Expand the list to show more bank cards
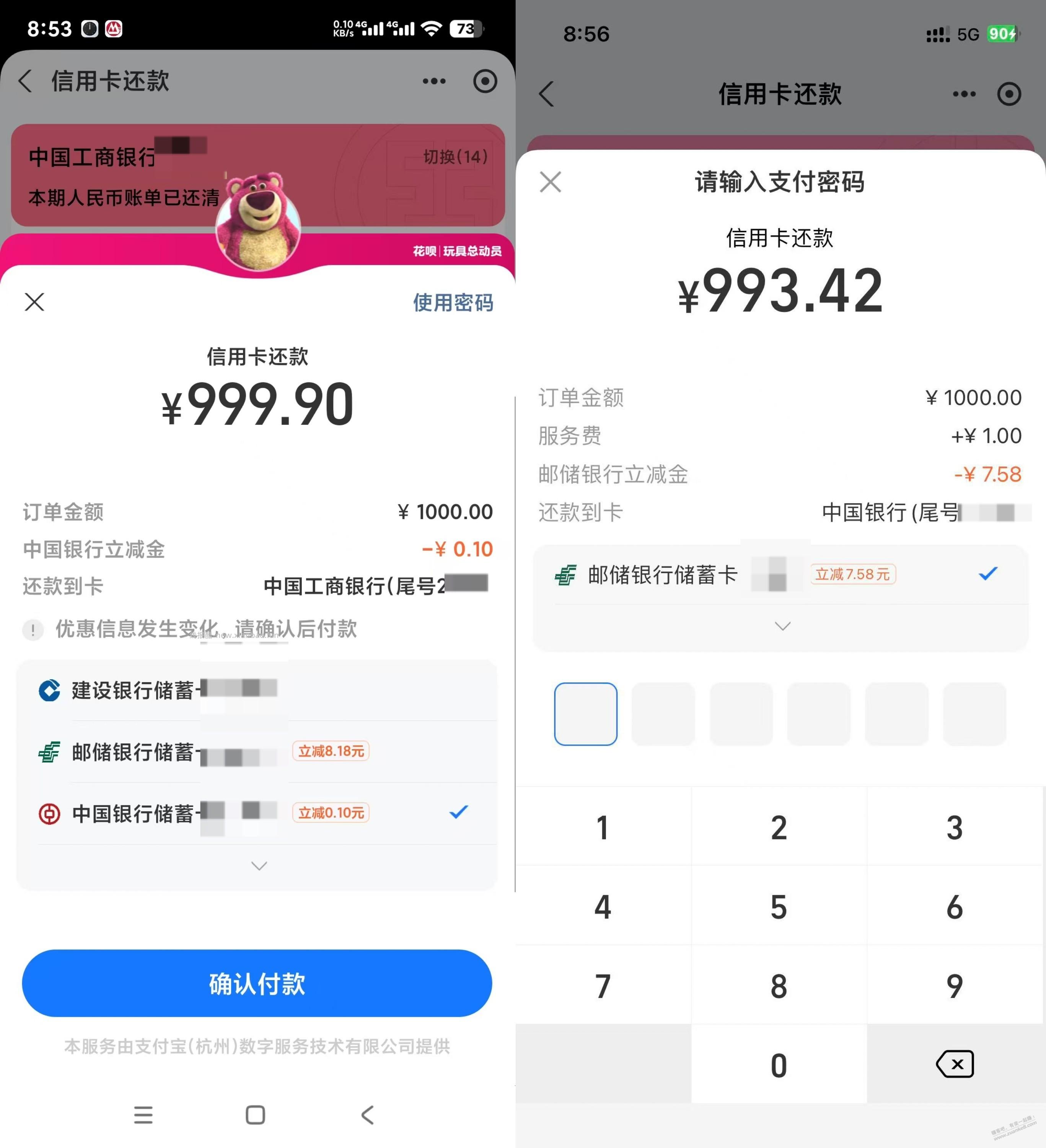This screenshot has height=1148, width=1046. (x=259, y=865)
